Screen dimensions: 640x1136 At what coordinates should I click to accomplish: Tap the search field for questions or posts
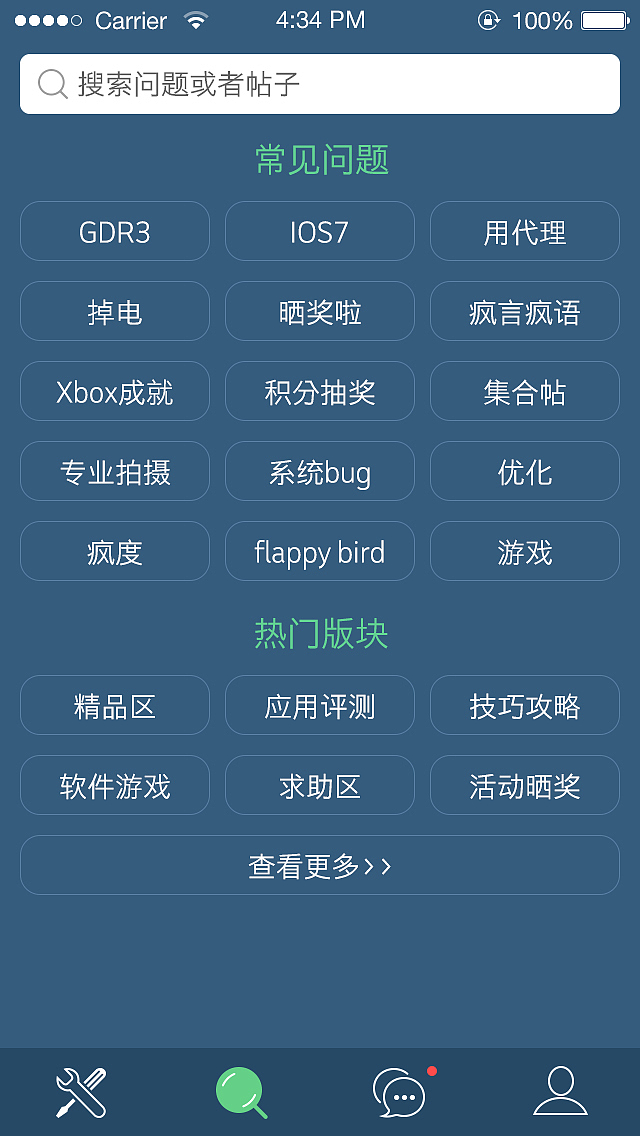320,84
